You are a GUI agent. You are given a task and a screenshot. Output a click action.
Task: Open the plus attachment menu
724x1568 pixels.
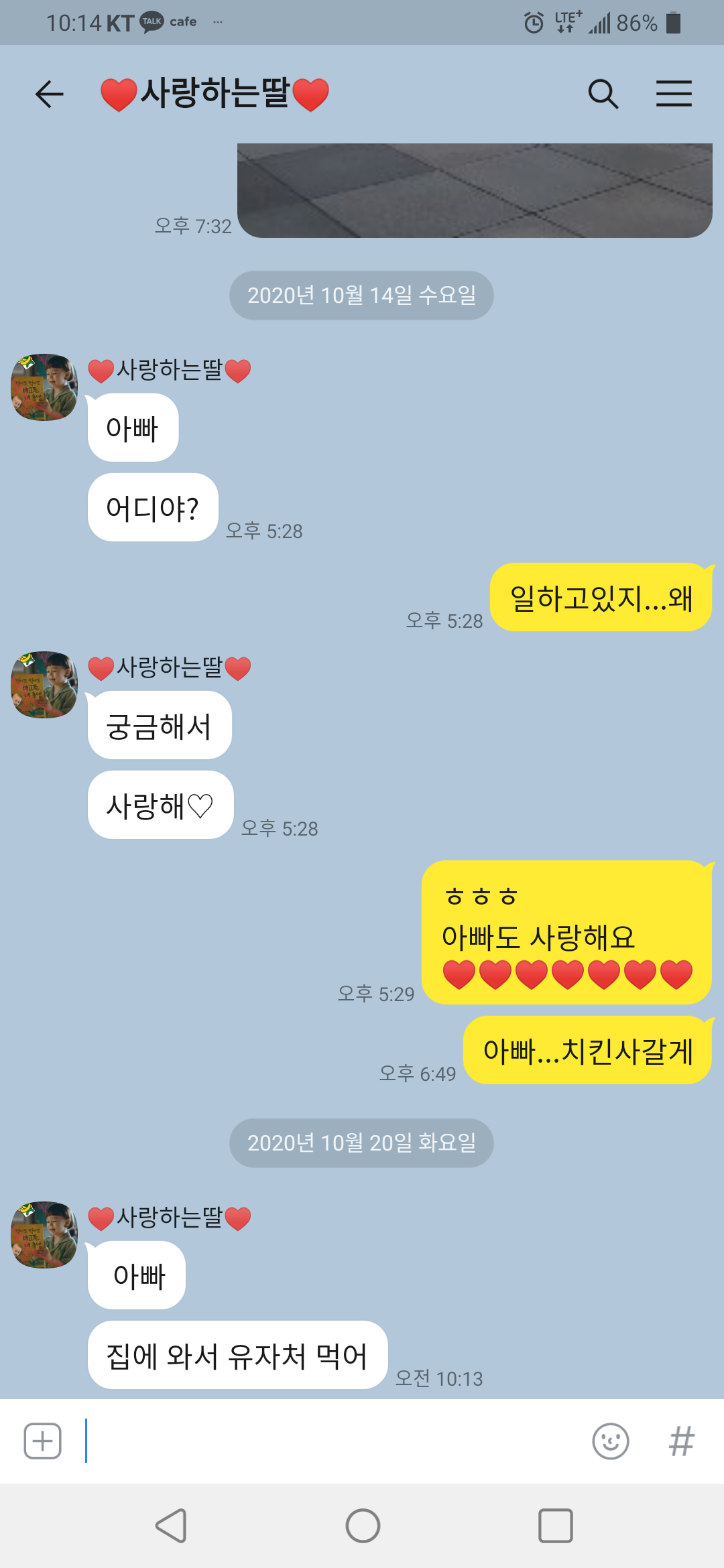pos(43,1441)
